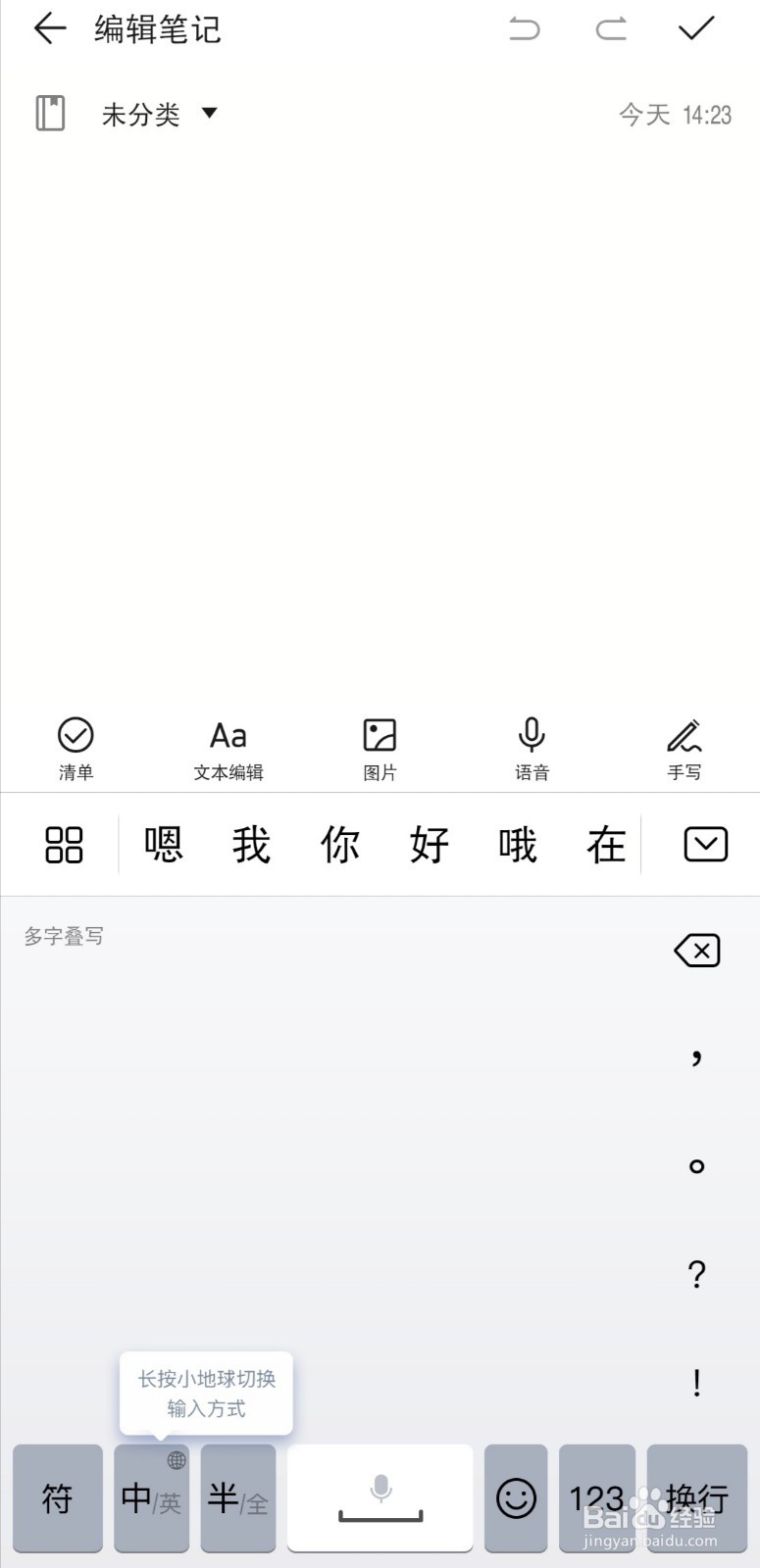This screenshot has width=760, height=1568.
Task: Select the 文本编辑 text editing tool
Action: click(228, 745)
